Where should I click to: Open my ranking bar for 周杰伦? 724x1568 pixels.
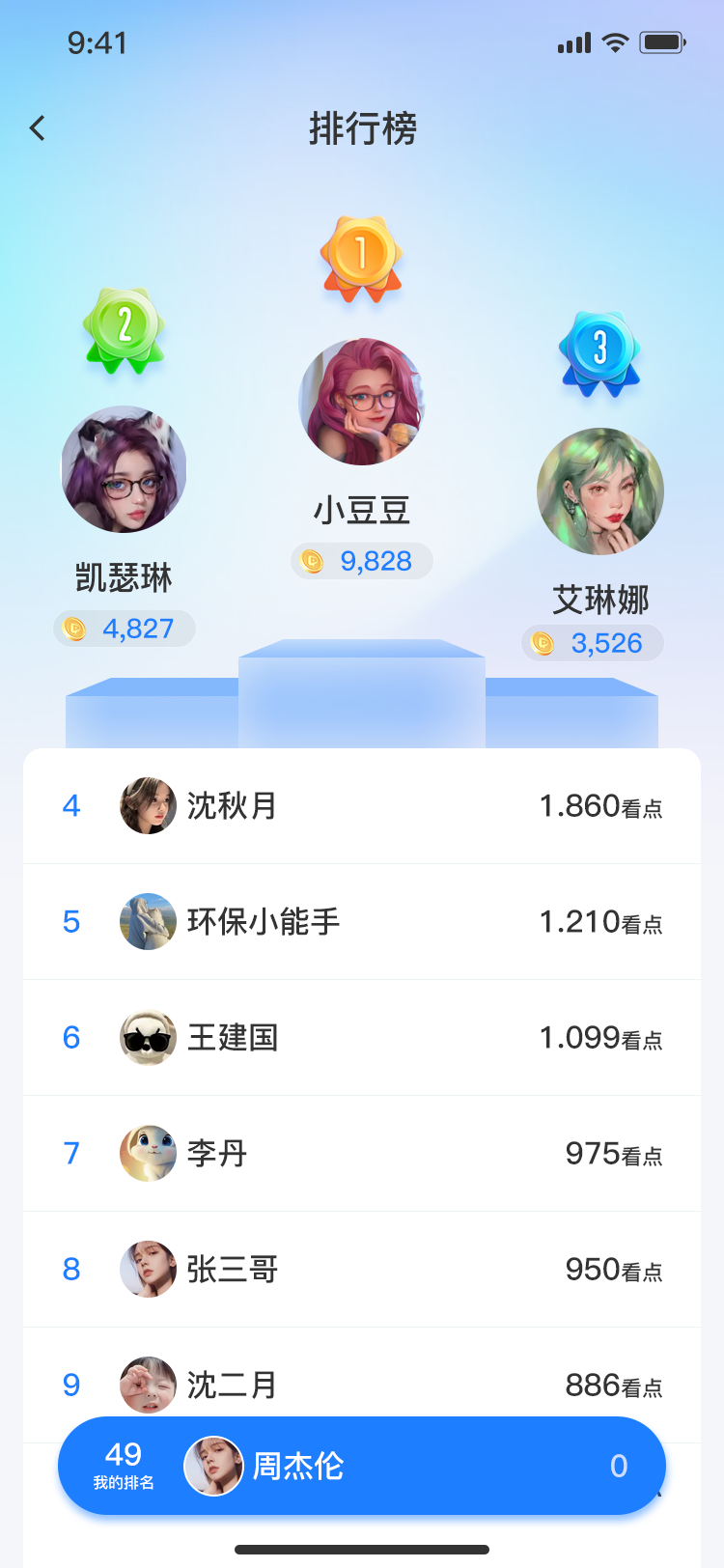pyautogui.click(x=362, y=1466)
